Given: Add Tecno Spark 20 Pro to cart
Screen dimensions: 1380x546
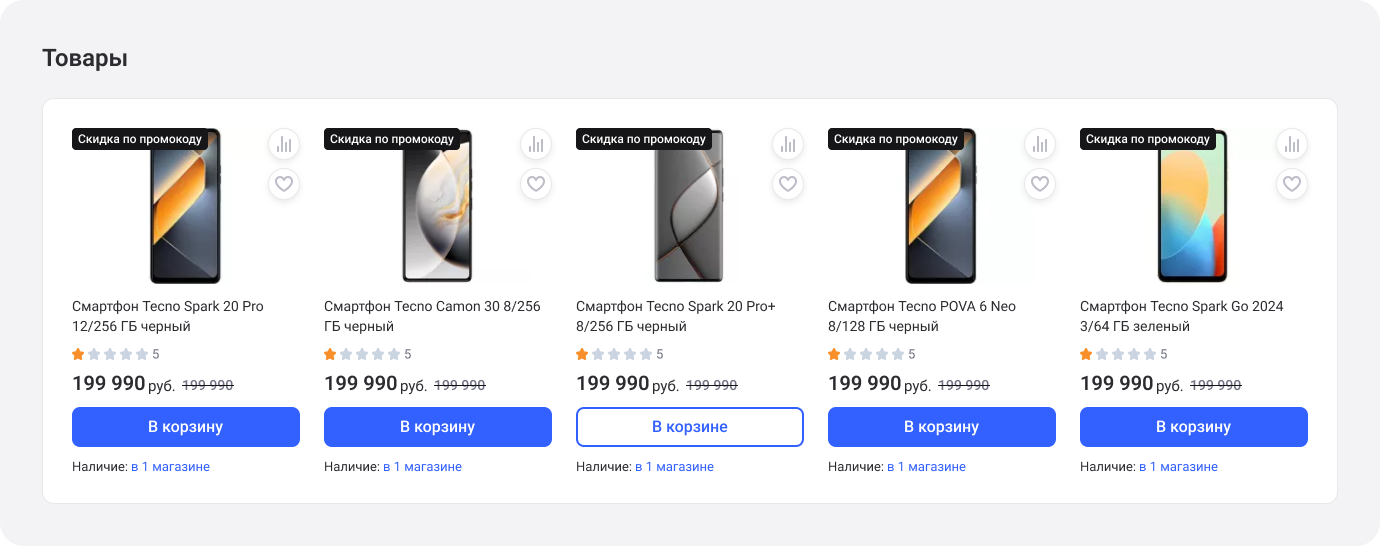Looking at the screenshot, I should click(185, 427).
